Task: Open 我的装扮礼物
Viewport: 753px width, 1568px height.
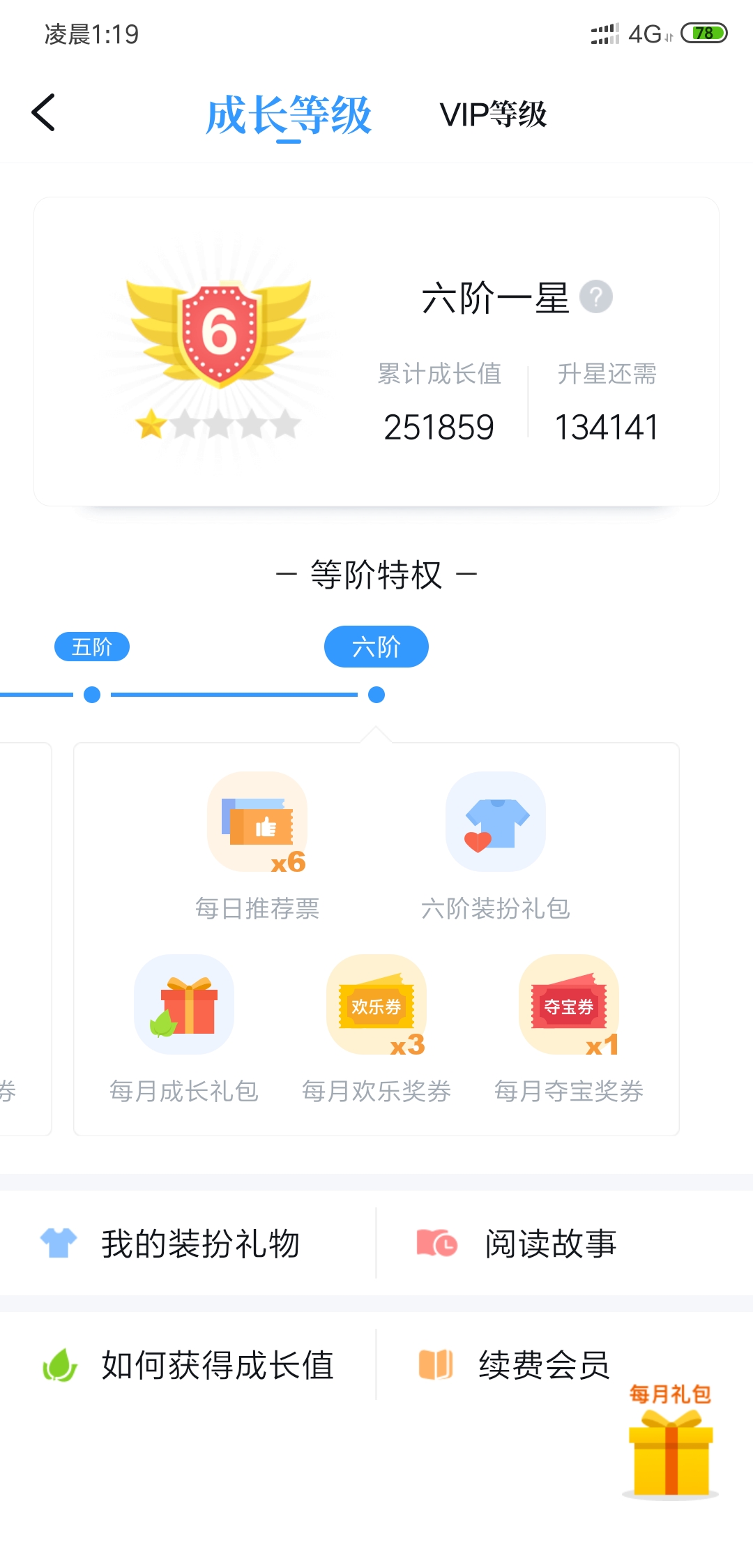Action: pos(188,1244)
